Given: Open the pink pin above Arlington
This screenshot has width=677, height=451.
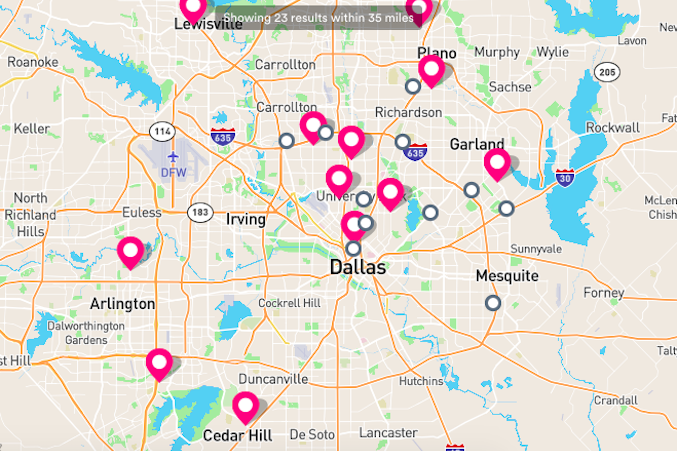Looking at the screenshot, I should coord(130,250).
